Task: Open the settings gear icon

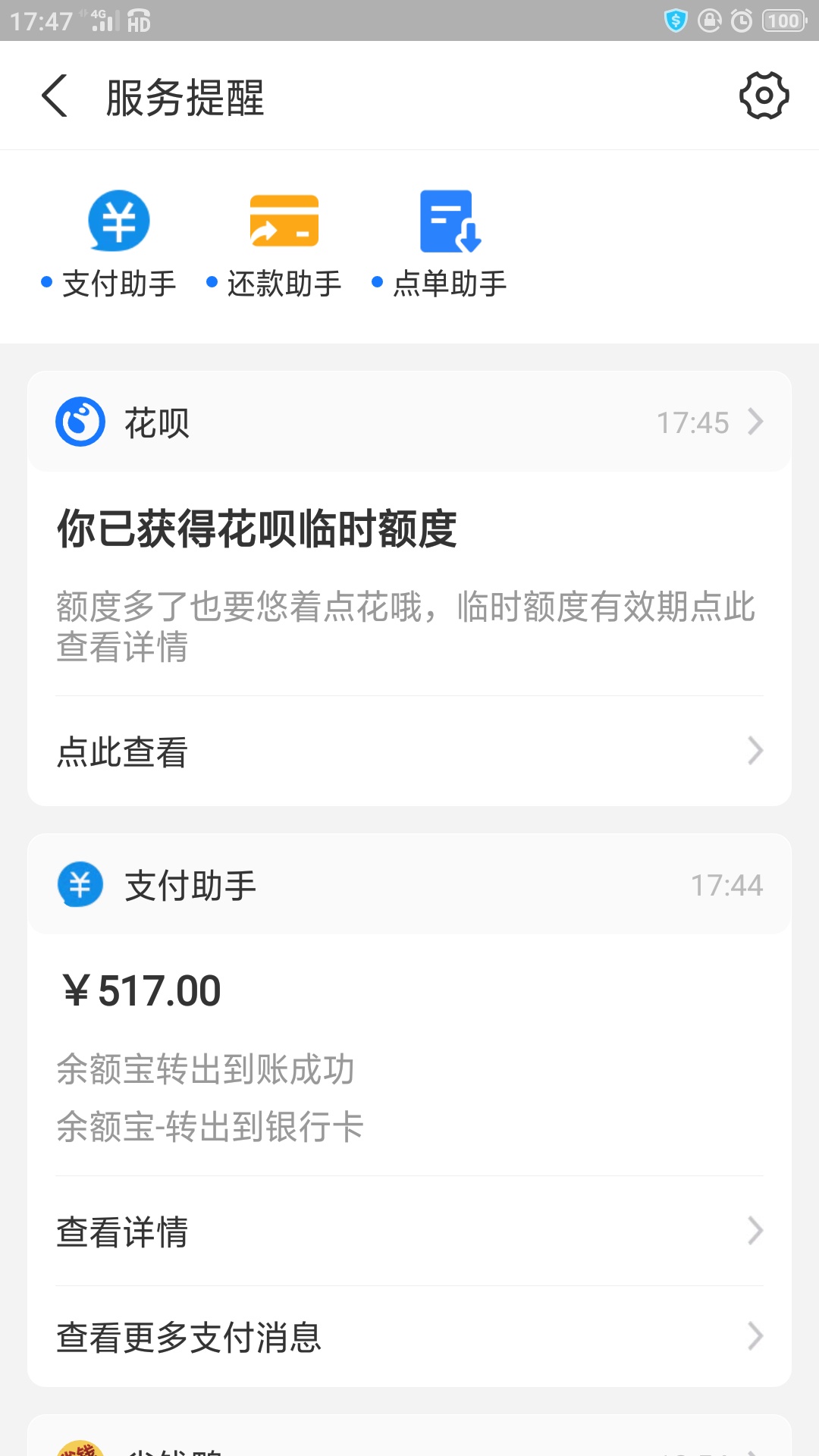Action: [x=764, y=96]
